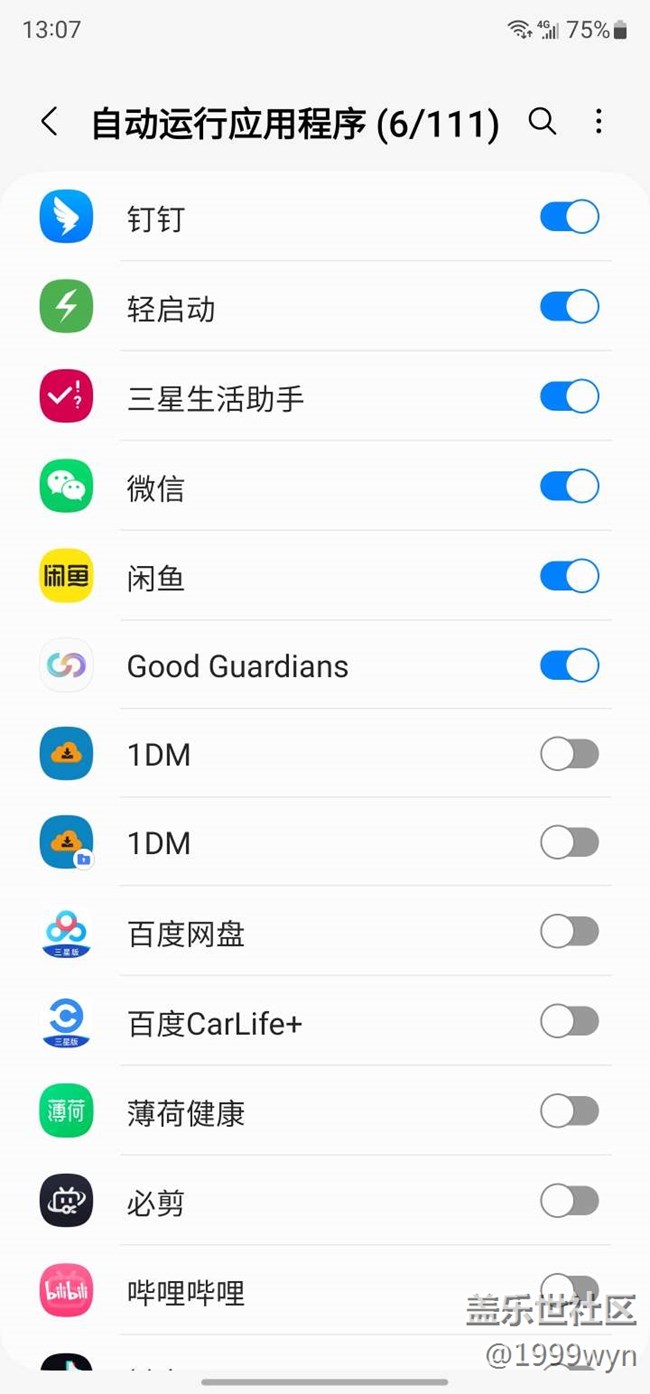This screenshot has height=1394, width=650.
Task: Allow 薄荷健康 to run automatically
Action: click(x=569, y=1111)
